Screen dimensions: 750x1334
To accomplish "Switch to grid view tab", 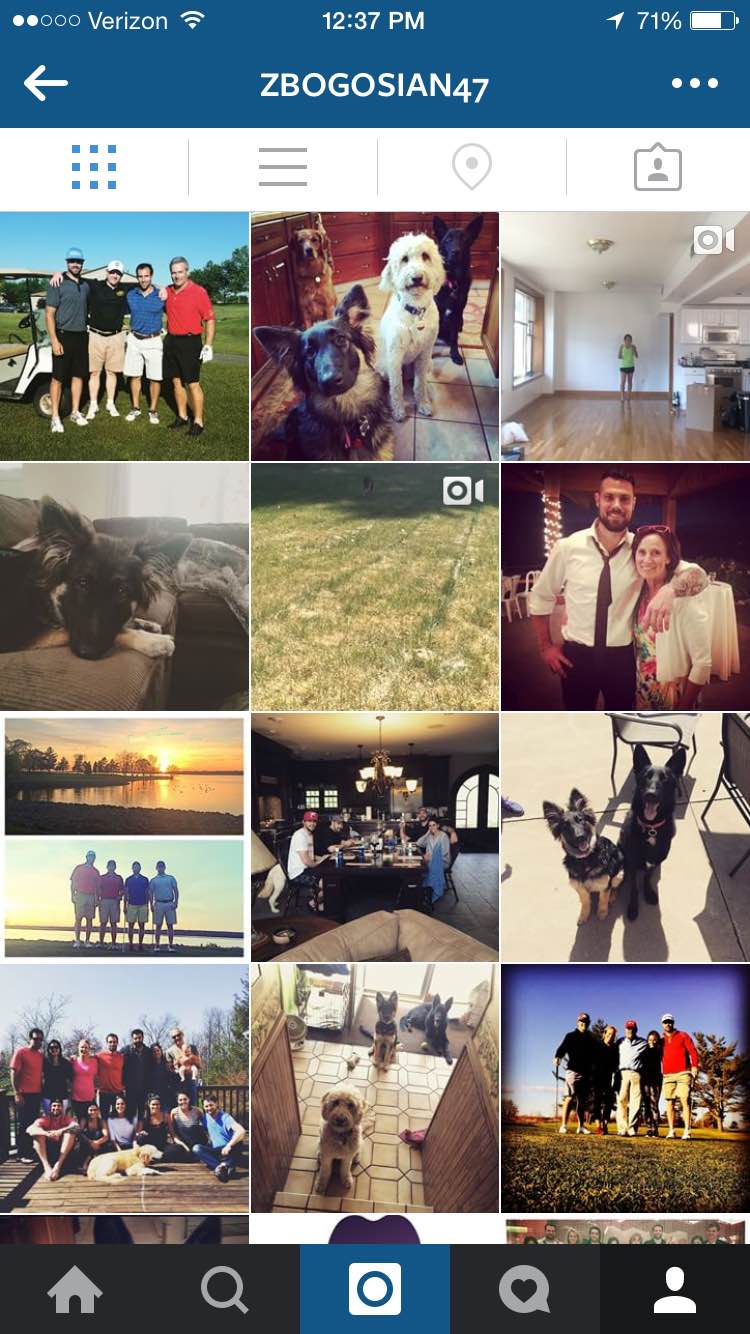I will [x=94, y=167].
